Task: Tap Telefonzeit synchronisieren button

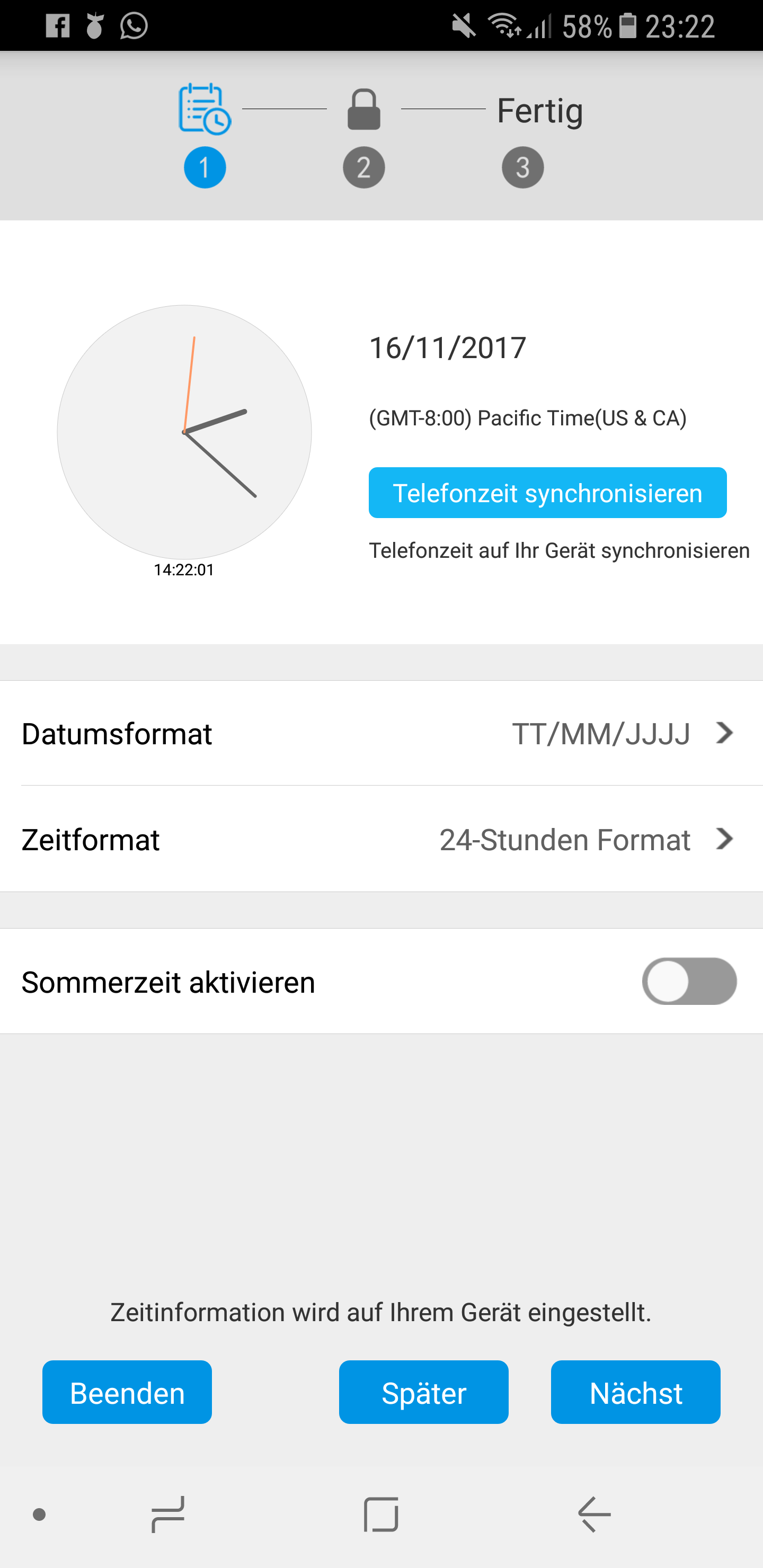Action: tap(547, 493)
